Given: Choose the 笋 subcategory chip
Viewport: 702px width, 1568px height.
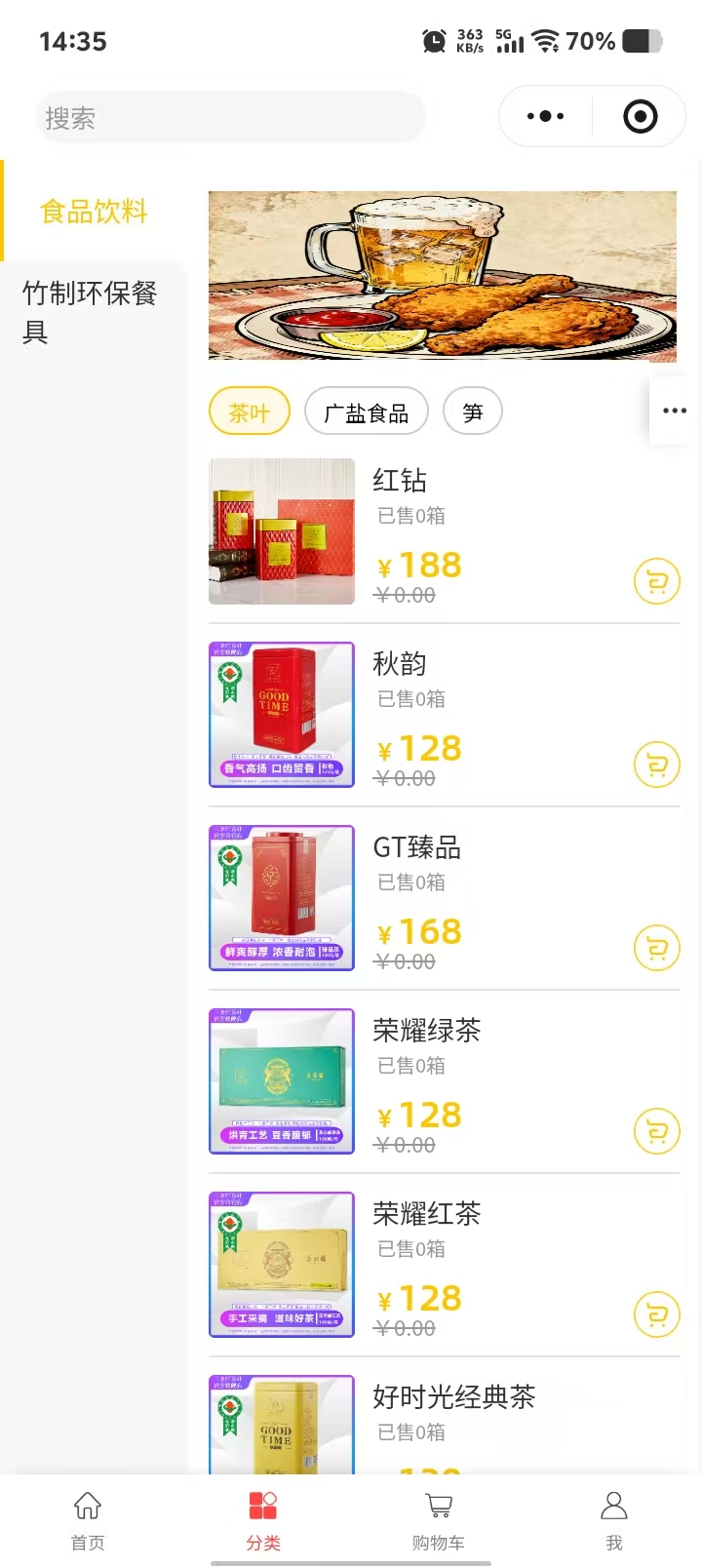Looking at the screenshot, I should 473,412.
